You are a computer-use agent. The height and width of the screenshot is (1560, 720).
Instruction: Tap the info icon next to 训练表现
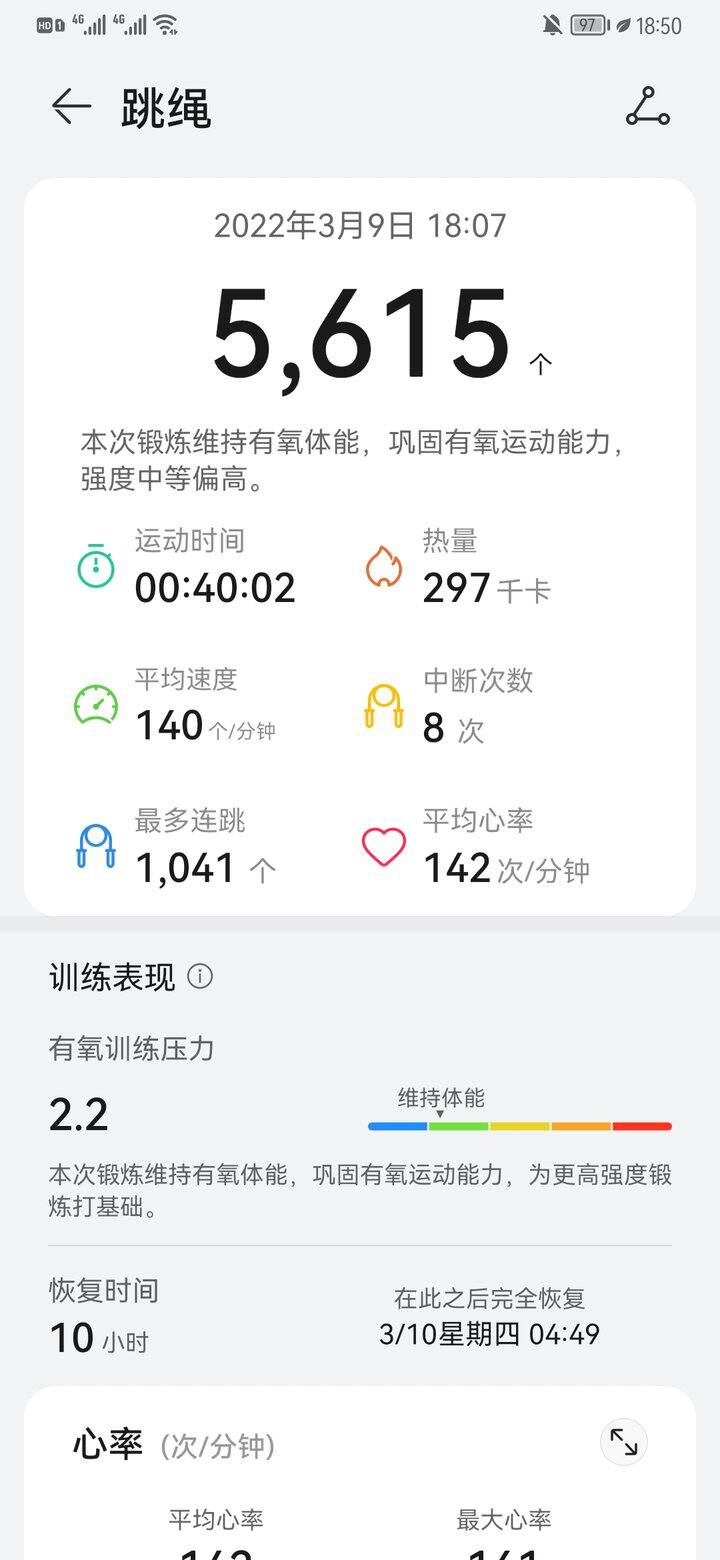click(x=200, y=976)
